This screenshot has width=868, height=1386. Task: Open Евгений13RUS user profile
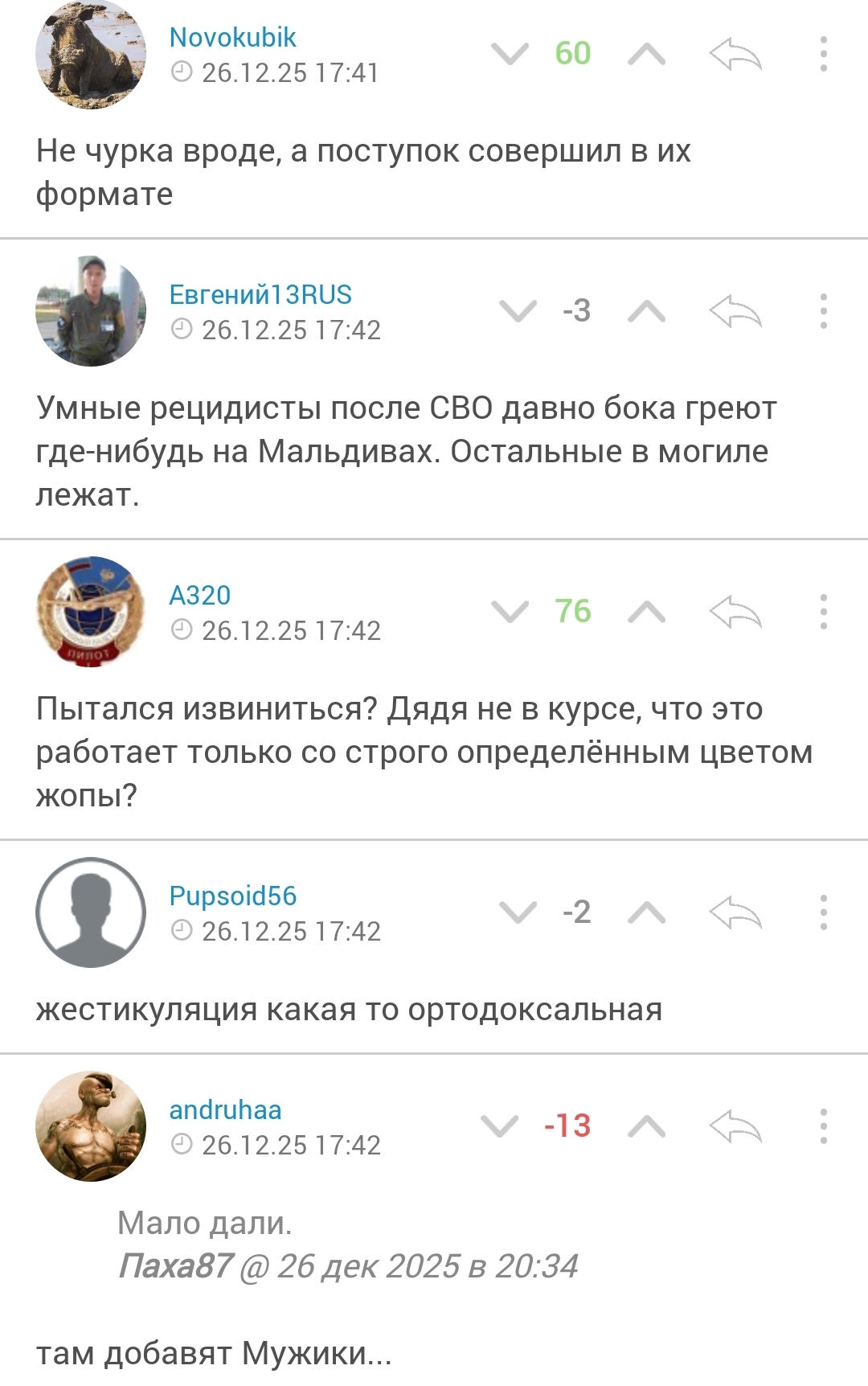260,294
